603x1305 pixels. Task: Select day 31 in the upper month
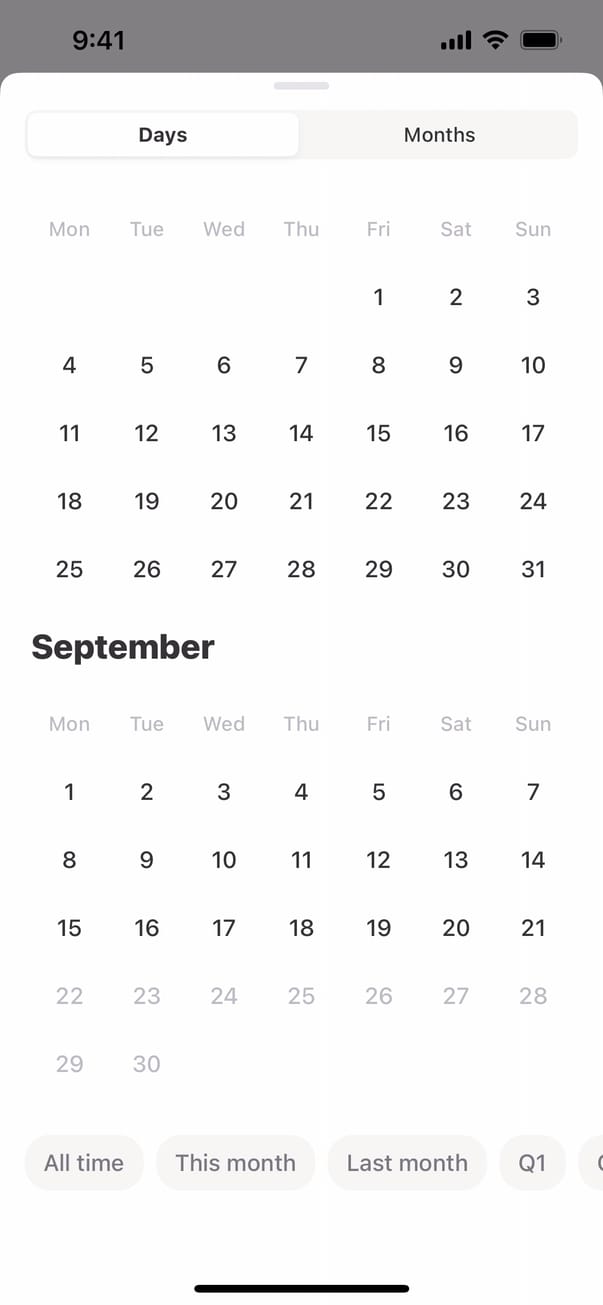pos(533,569)
